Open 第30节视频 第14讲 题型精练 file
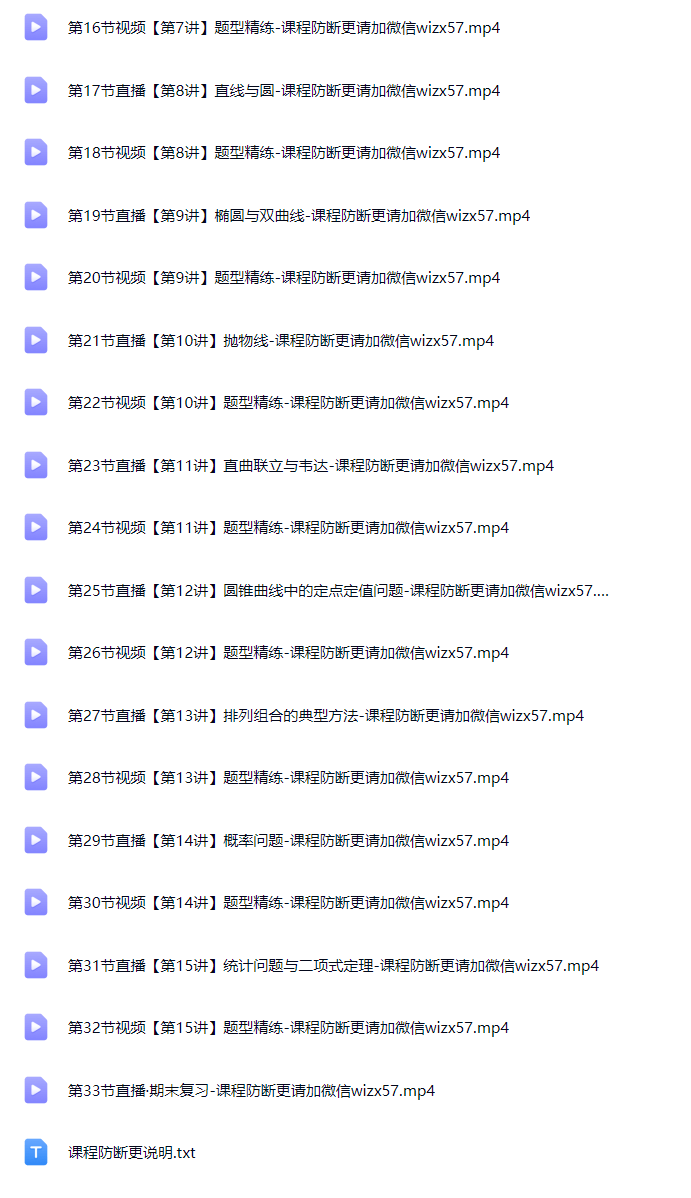 tap(288, 903)
